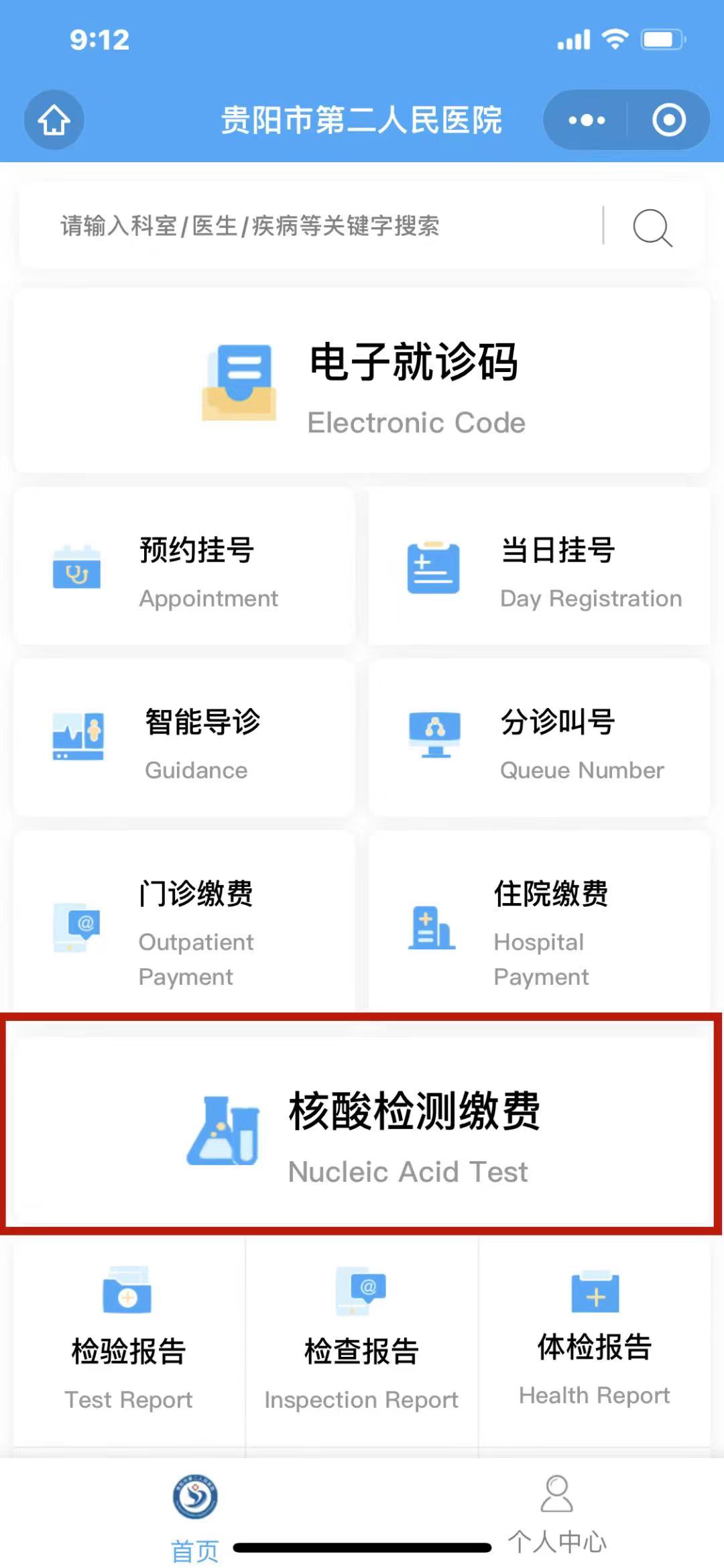The height and width of the screenshot is (1568, 724).
Task: Select 当日挂号 Day Registration
Action: [x=540, y=567]
